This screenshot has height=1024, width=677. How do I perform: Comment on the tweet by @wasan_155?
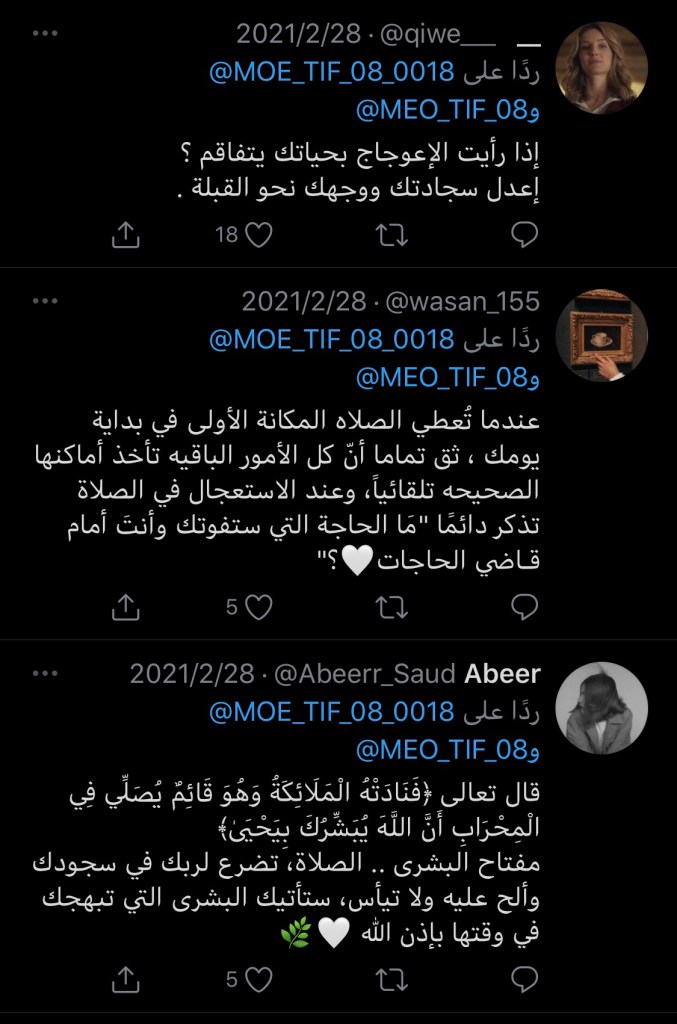525,606
